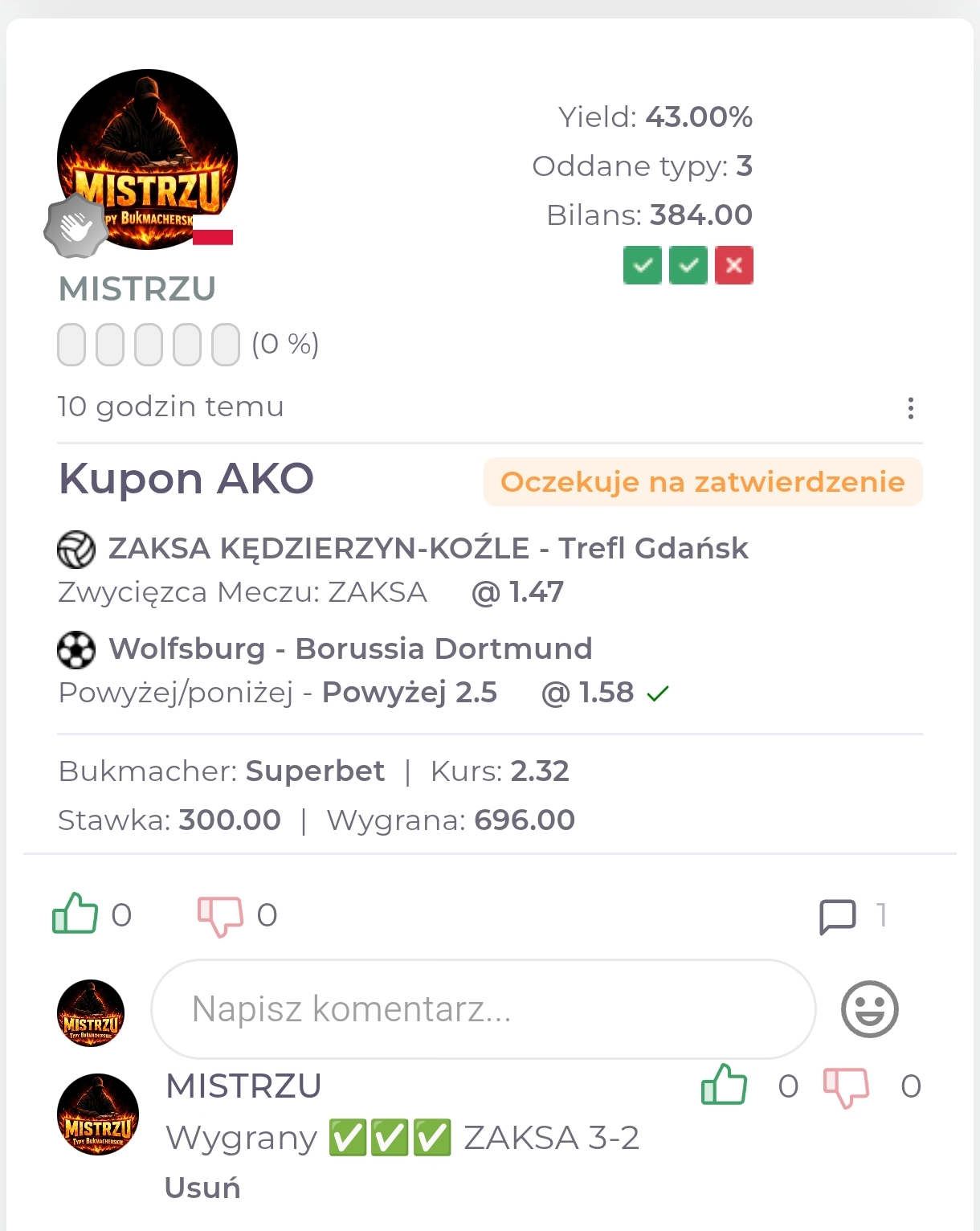Viewport: 980px width, 1231px height.
Task: Delete the comment with Usuń
Action: click(202, 1188)
